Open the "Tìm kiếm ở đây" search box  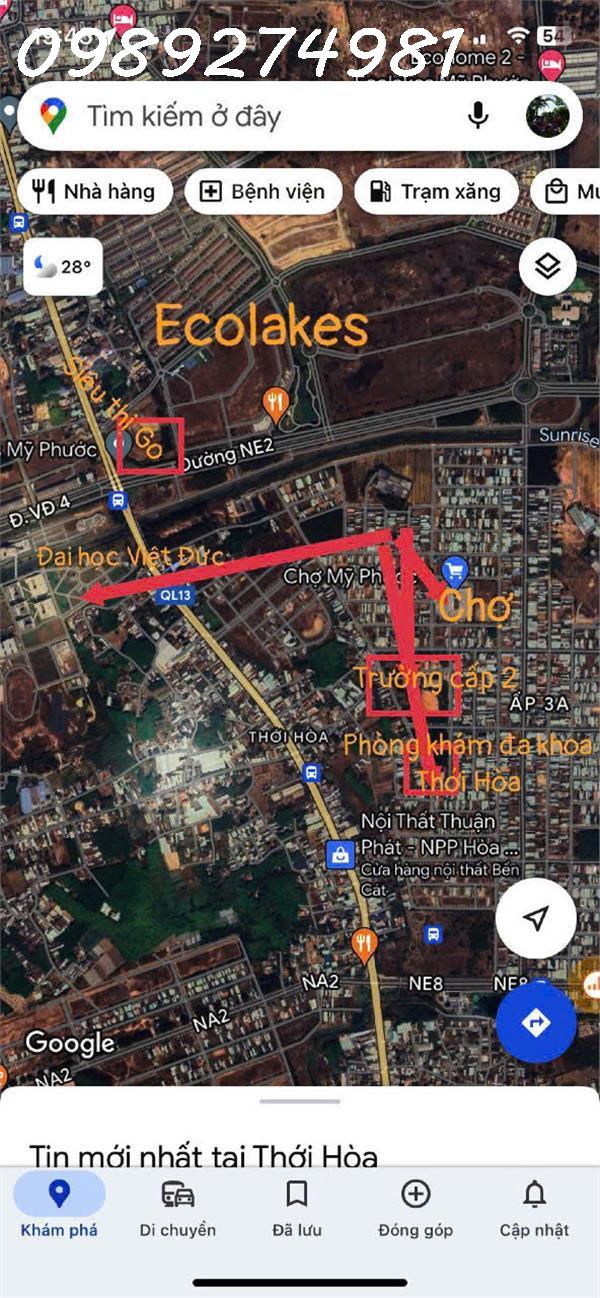(x=260, y=116)
